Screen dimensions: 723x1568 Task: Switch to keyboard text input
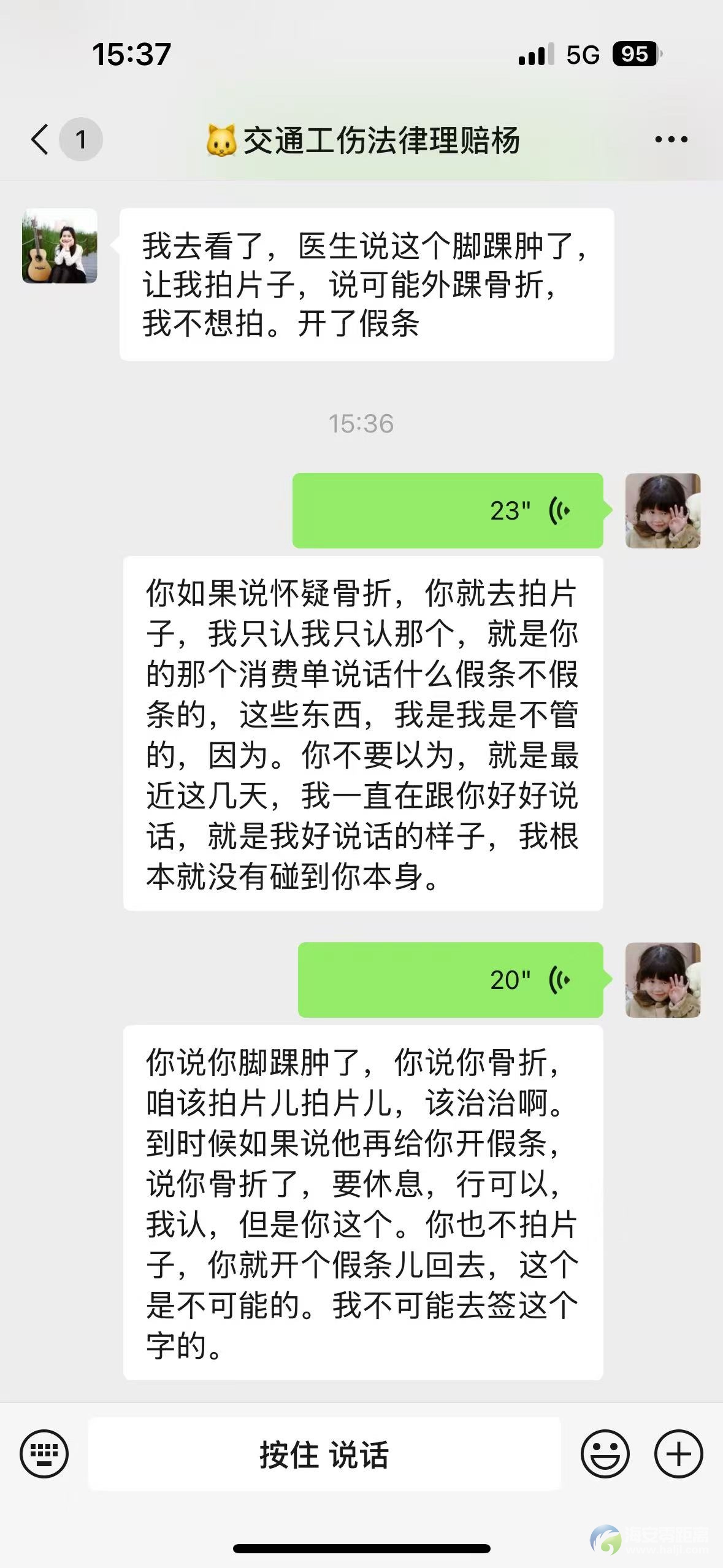pyautogui.click(x=44, y=1453)
